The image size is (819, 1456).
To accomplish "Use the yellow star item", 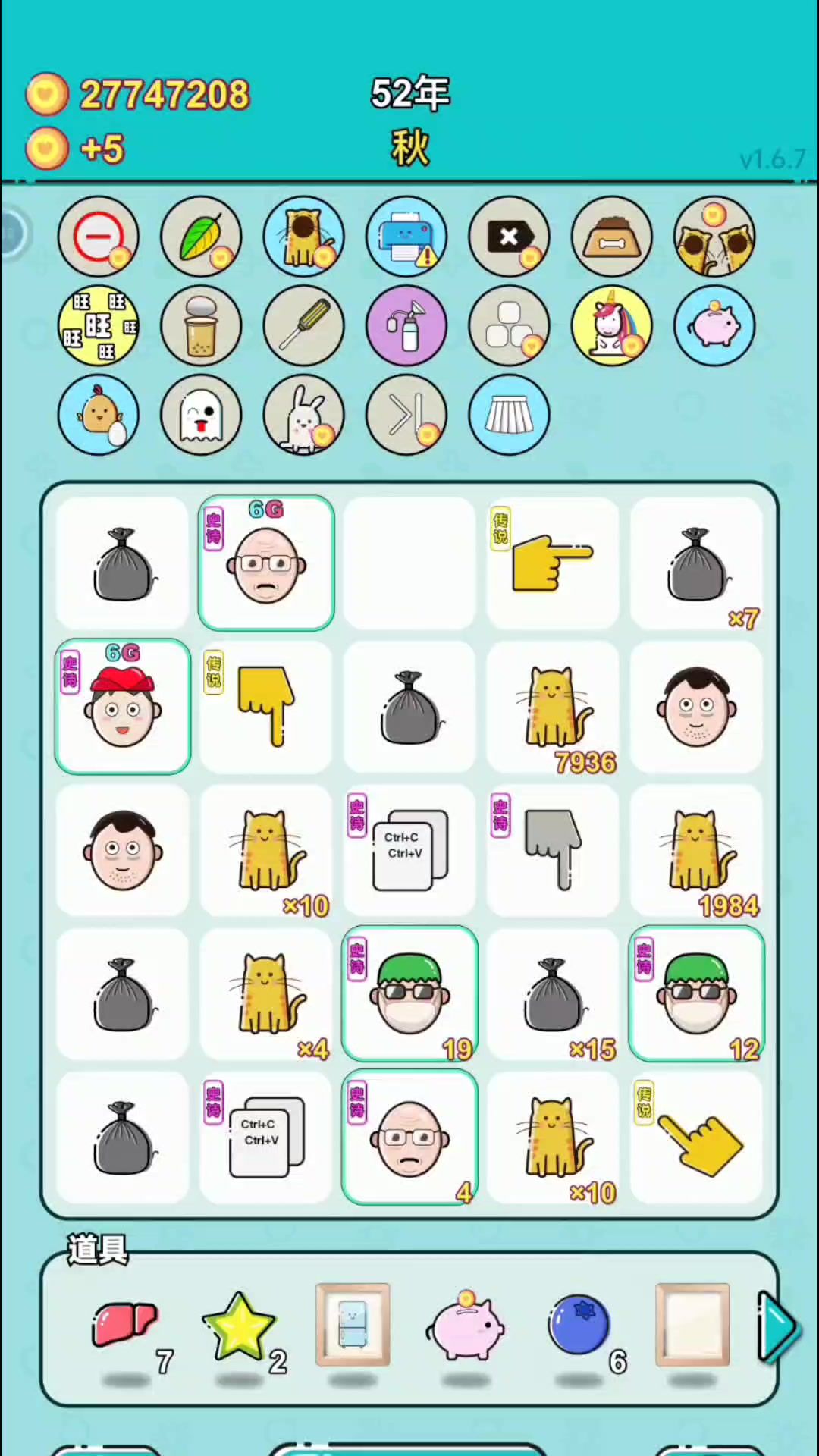I will 238,1326.
